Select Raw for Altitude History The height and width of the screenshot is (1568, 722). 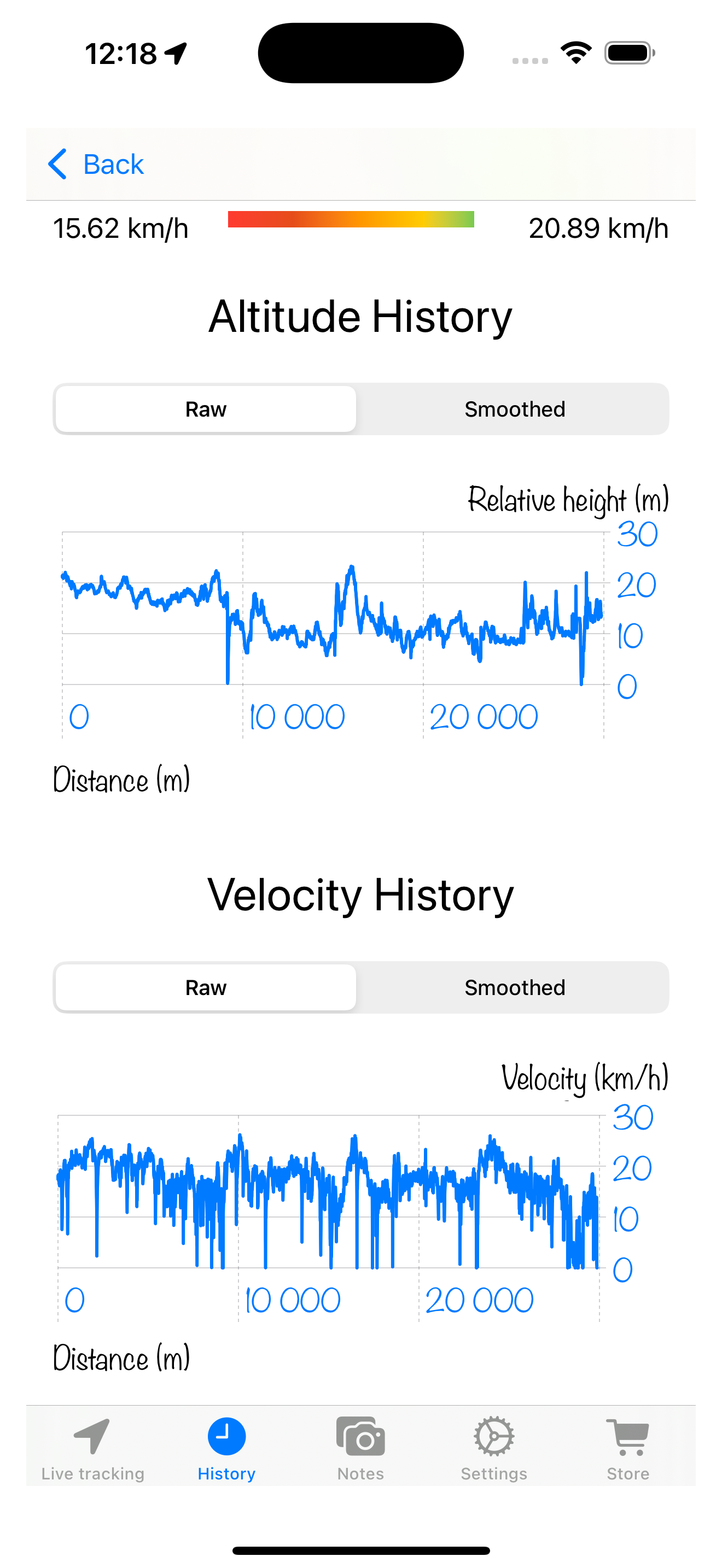click(x=205, y=409)
